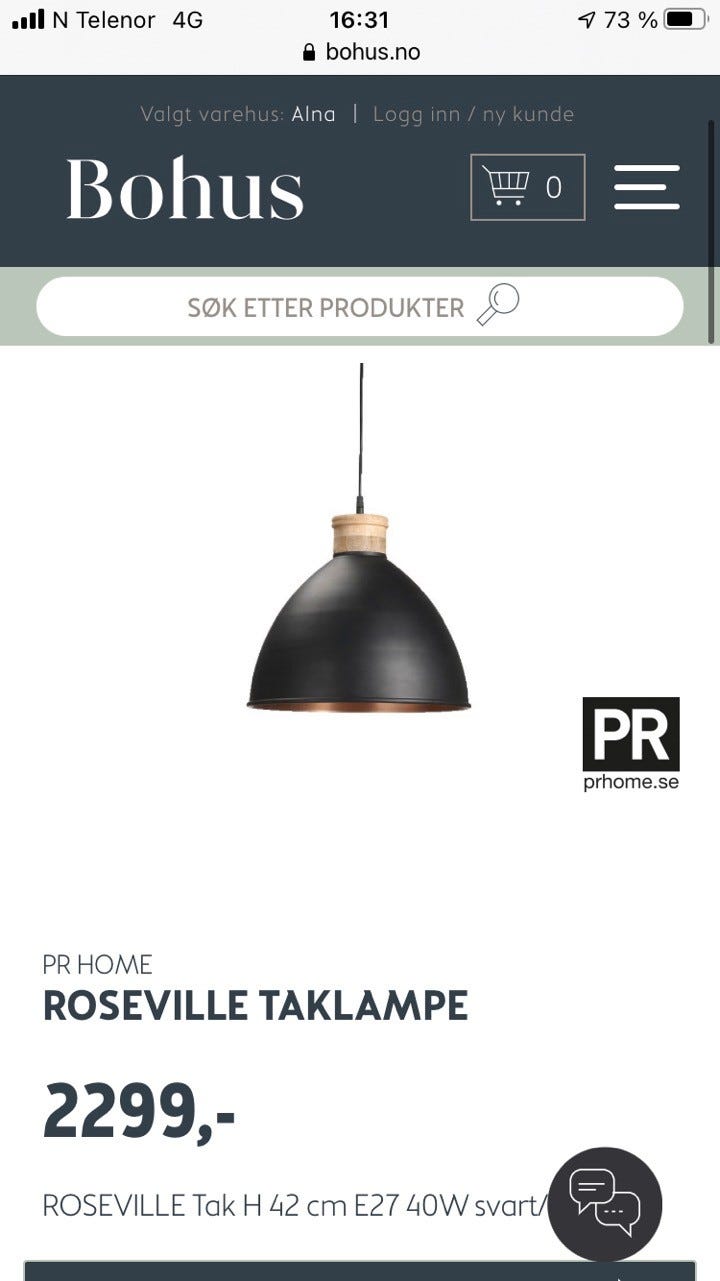Tap the padlock icon beside bohus.no

[x=310, y=50]
